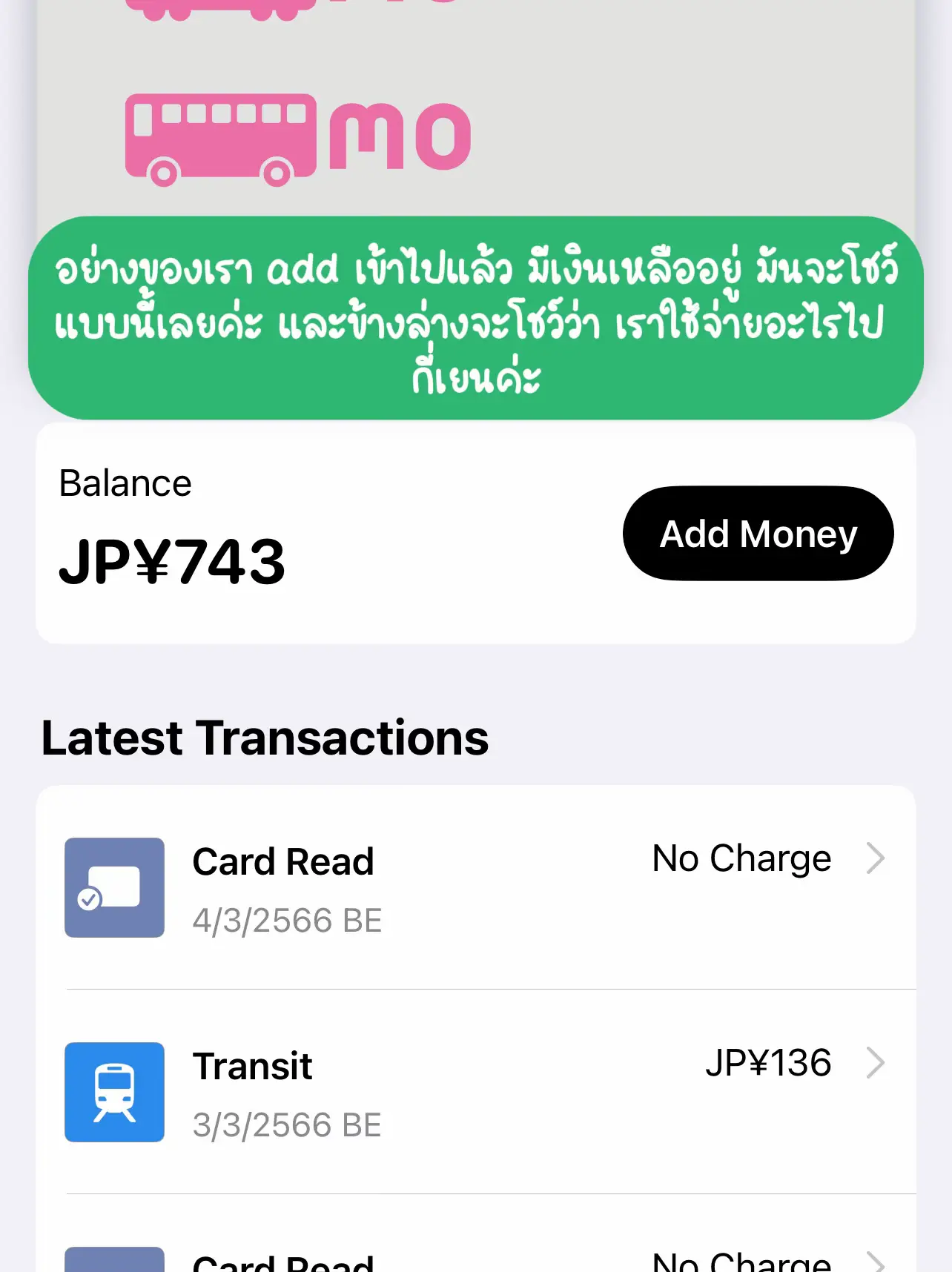The width and height of the screenshot is (952, 1272).
Task: Select the JP¥136 fare amount
Action: tap(768, 1064)
